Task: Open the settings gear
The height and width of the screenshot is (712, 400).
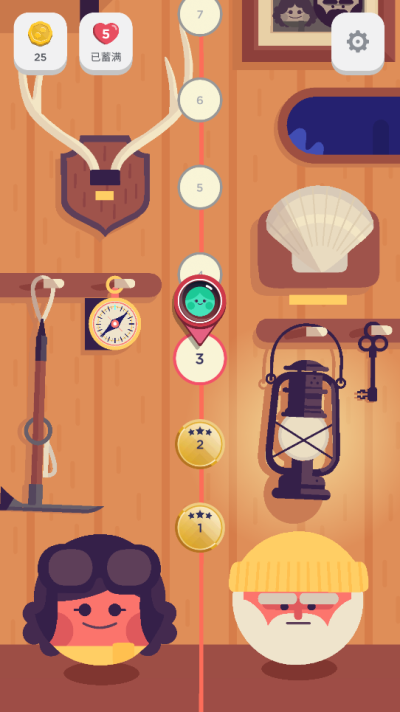Action: [x=358, y=42]
